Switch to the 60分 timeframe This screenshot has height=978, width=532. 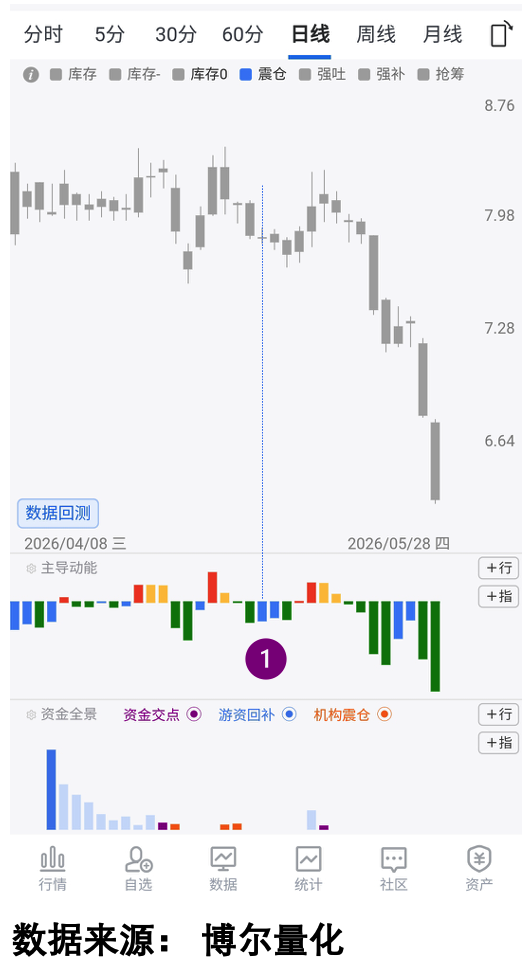point(242,34)
